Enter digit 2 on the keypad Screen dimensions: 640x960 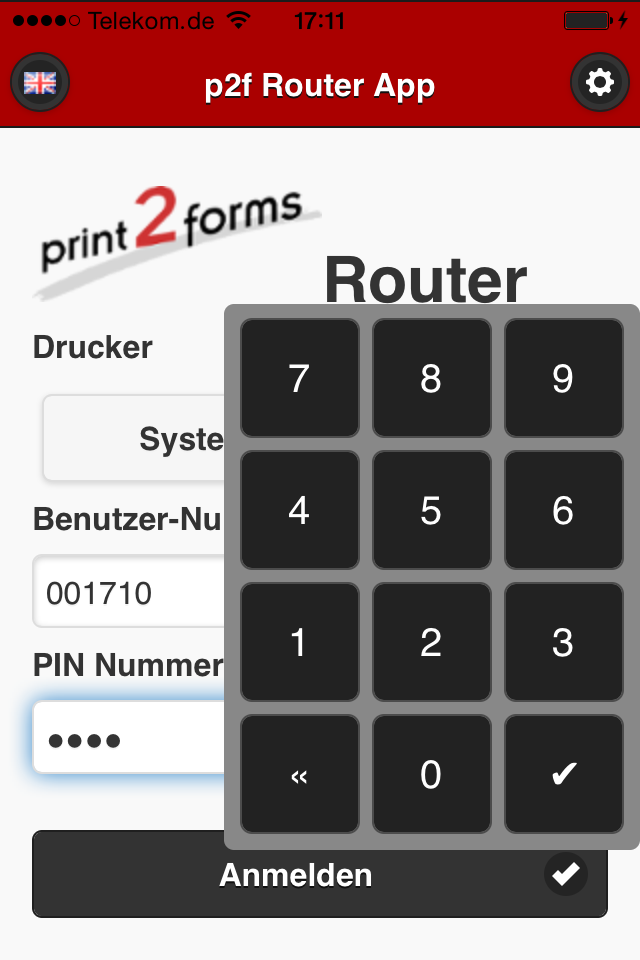click(x=431, y=642)
